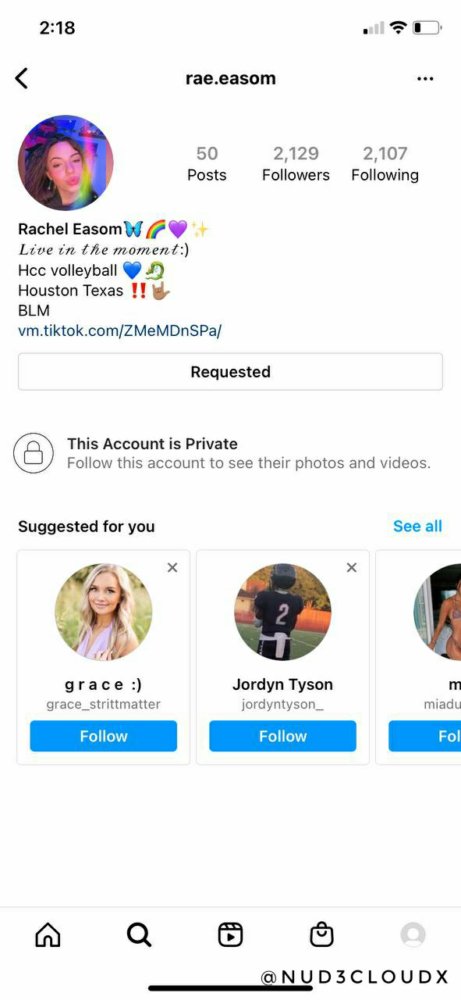Dismiss the Jordyn Tyson suggestion card
The height and width of the screenshot is (1000, 461).
pos(351,568)
